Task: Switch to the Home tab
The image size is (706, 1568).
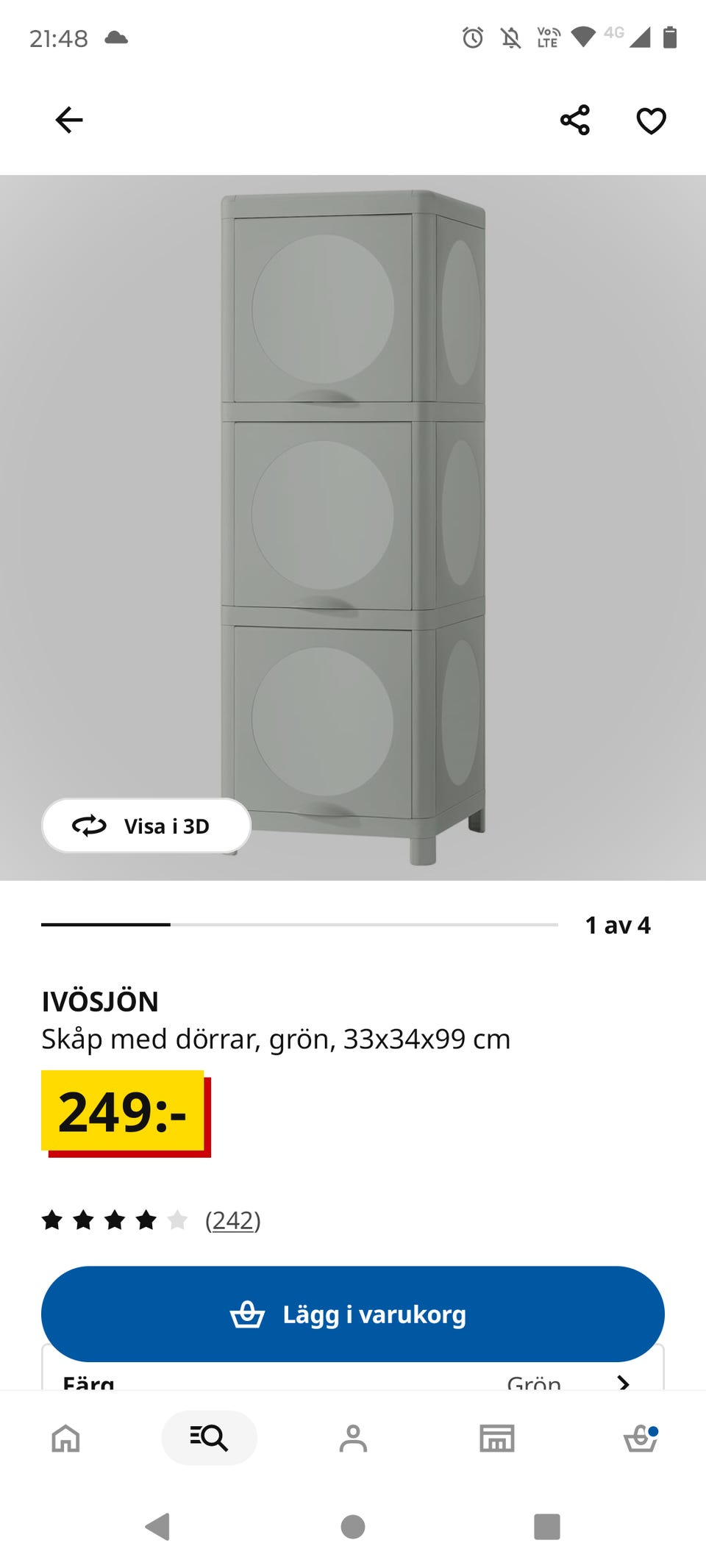Action: [65, 1438]
